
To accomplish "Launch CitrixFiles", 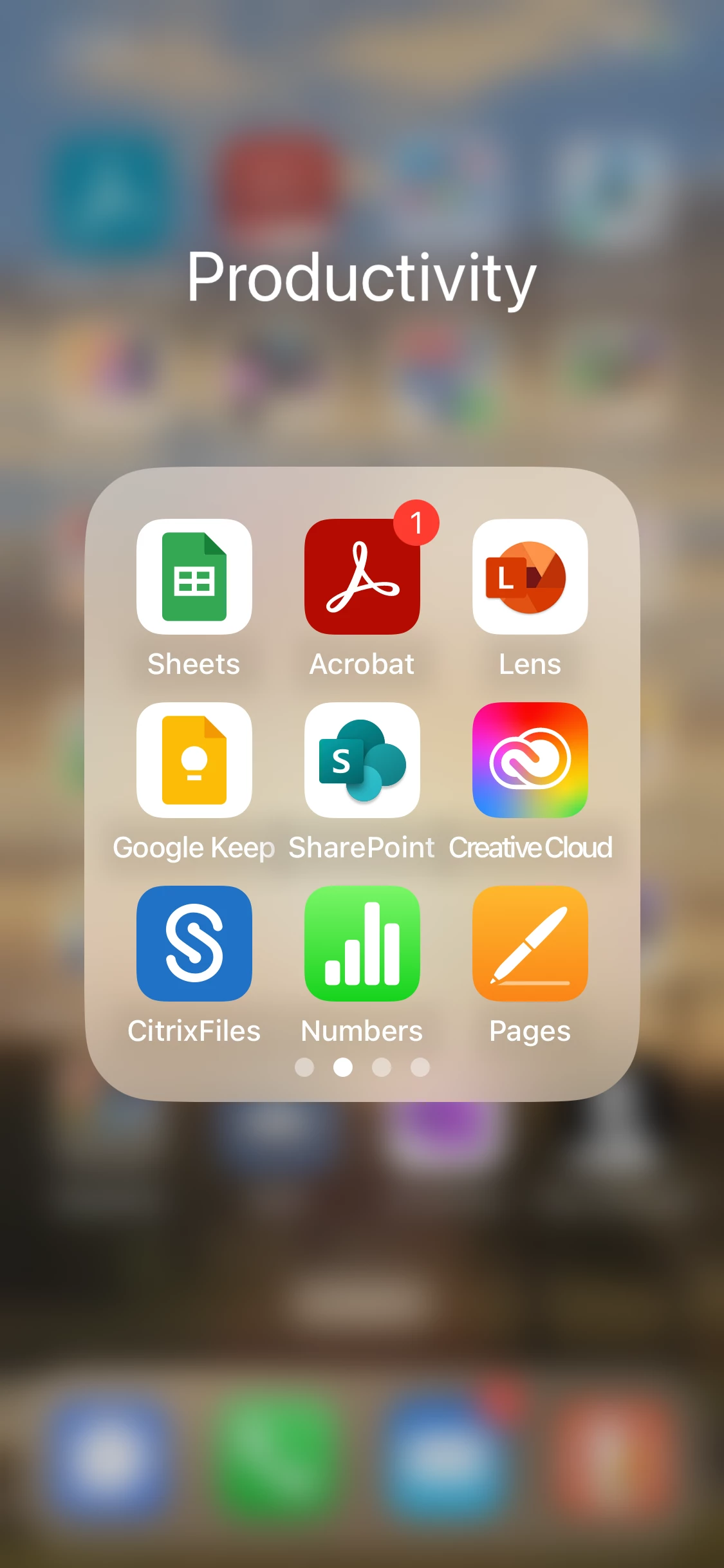I will [x=194, y=943].
